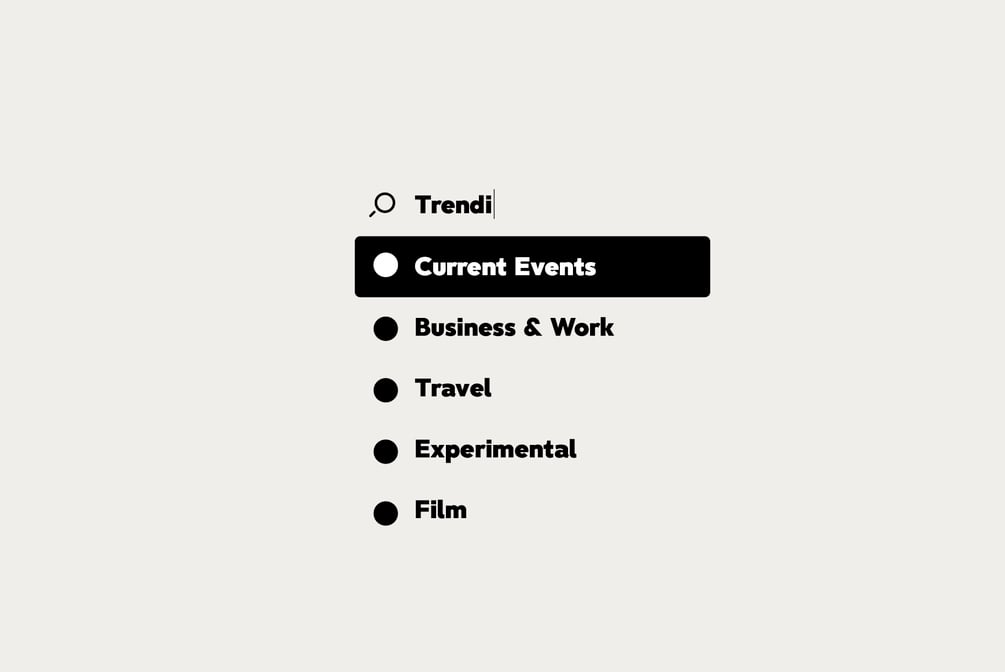Open the Travel suggestion
This screenshot has height=672, width=1005.
click(x=453, y=389)
